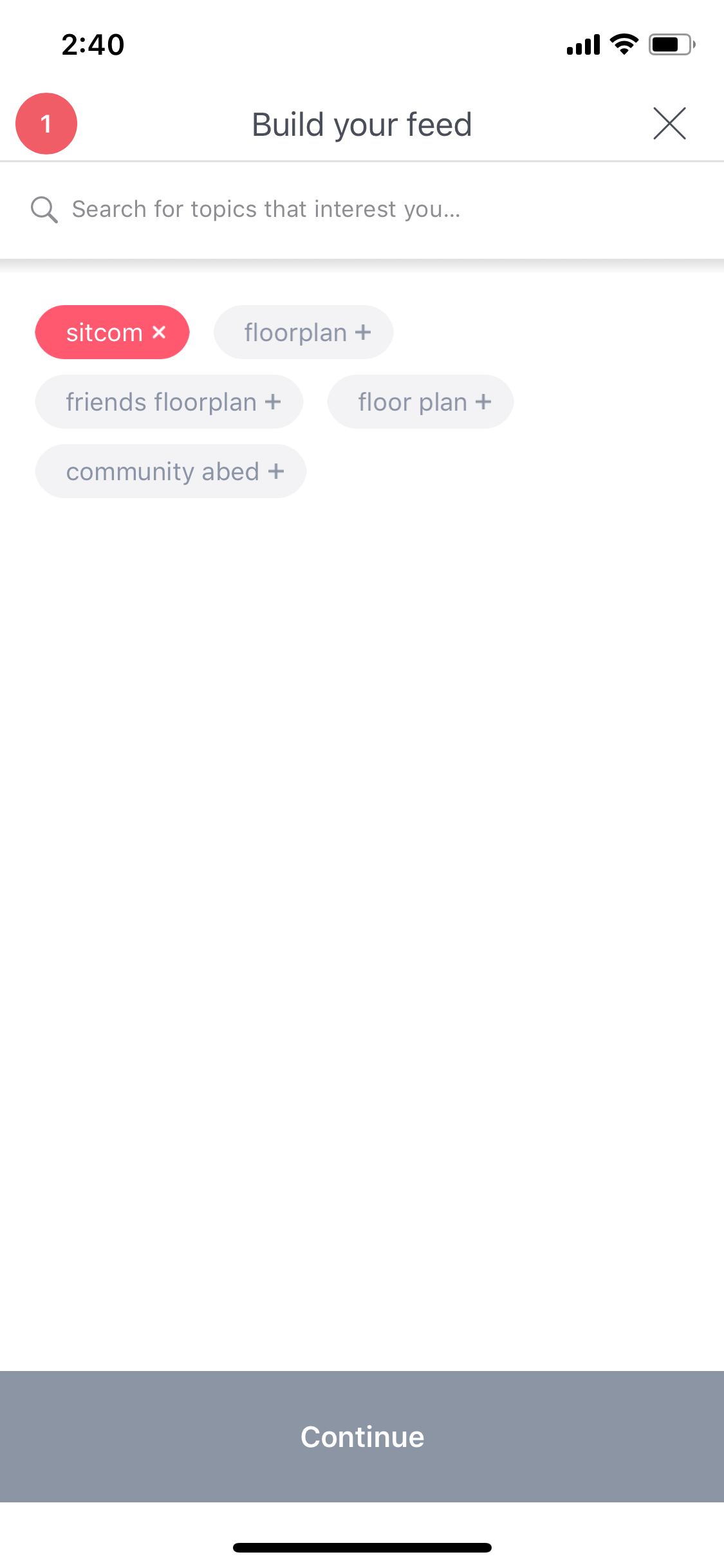The height and width of the screenshot is (1568, 724).
Task: Add the floorplan topic chip
Action: [x=304, y=332]
